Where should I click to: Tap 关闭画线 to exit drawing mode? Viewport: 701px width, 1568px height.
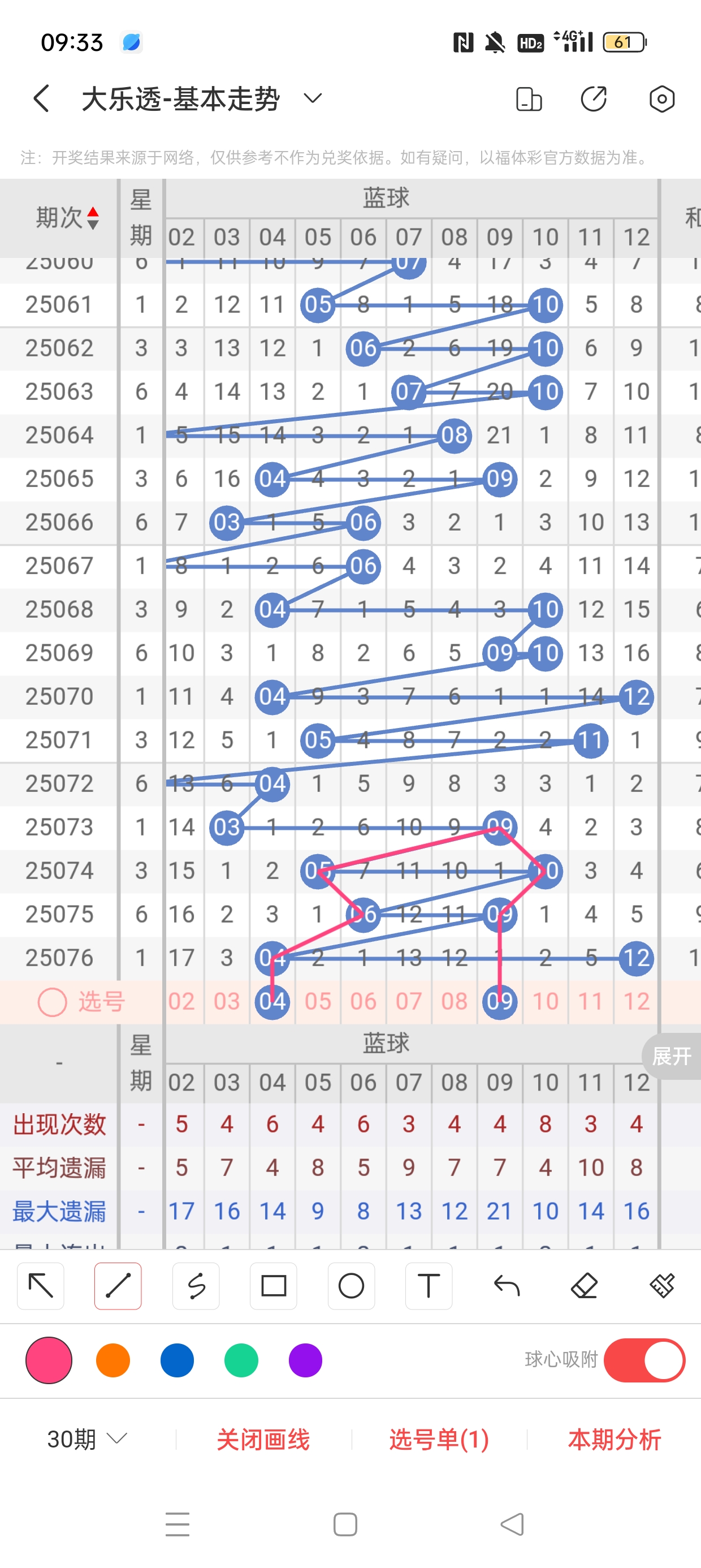[263, 1440]
